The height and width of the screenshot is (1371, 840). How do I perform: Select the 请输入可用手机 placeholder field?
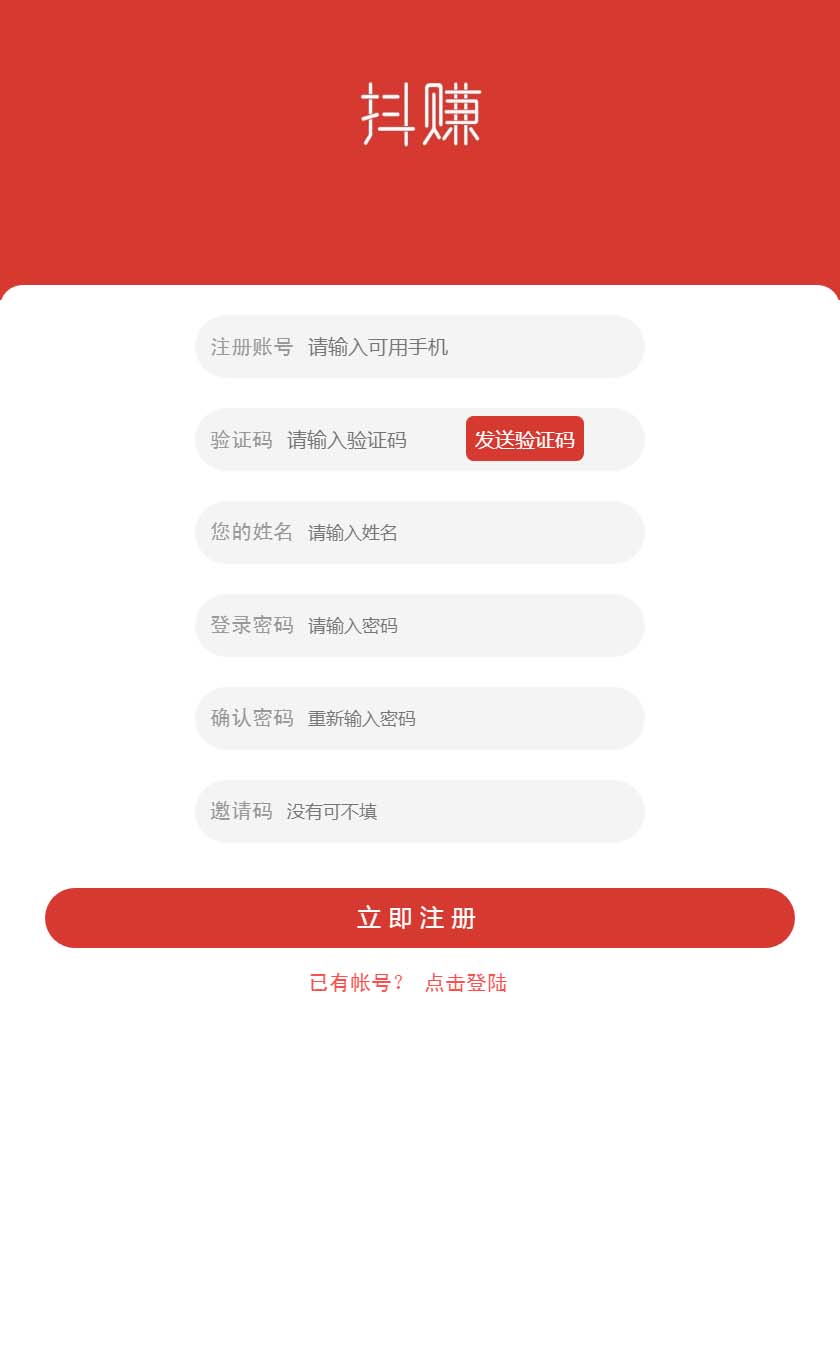(x=380, y=346)
